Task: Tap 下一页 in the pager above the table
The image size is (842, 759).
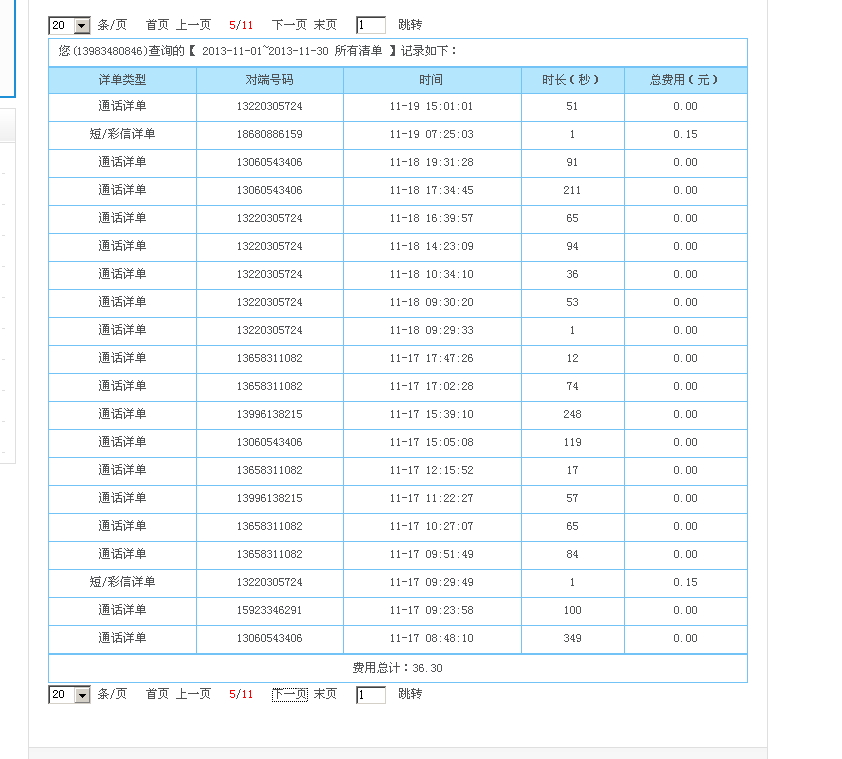Action: (289, 25)
